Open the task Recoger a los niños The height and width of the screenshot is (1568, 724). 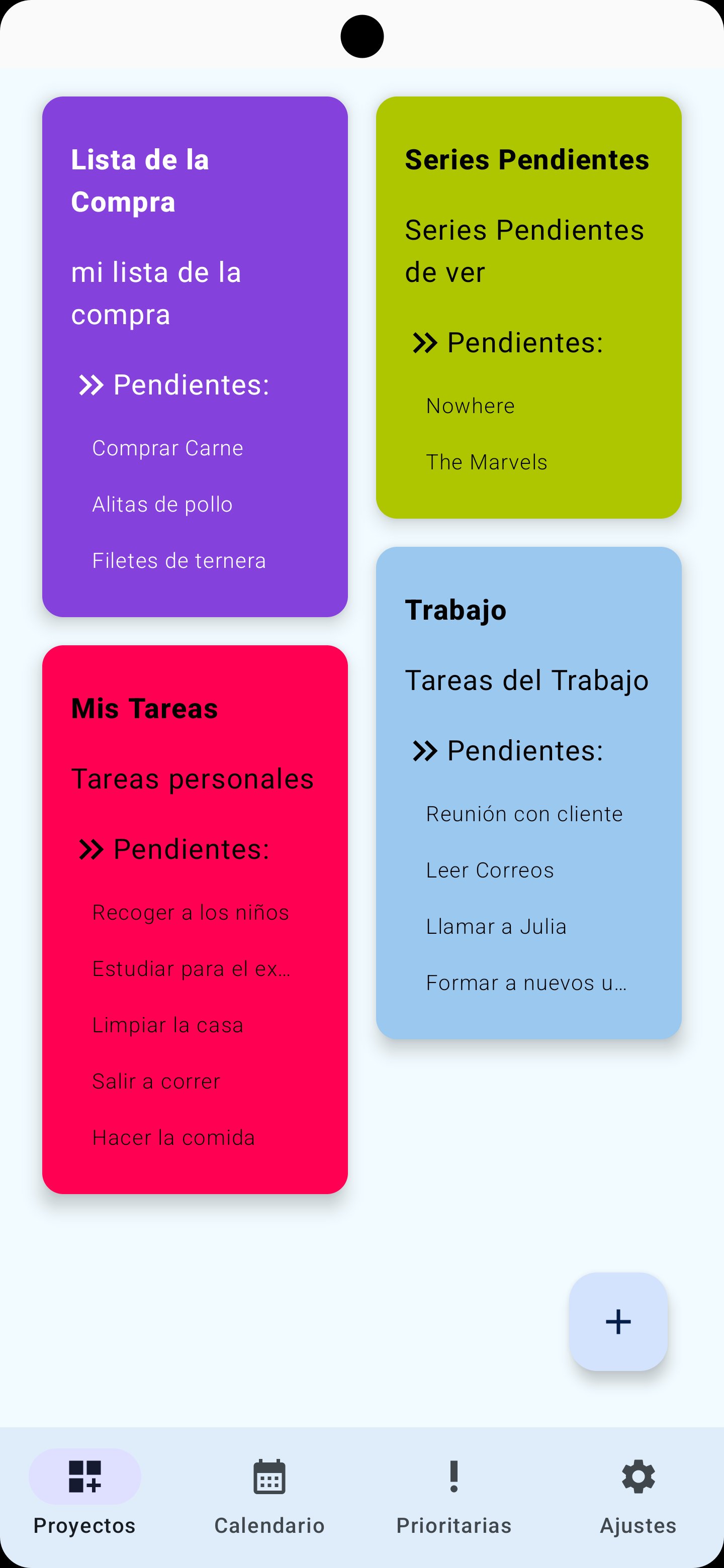(x=191, y=912)
